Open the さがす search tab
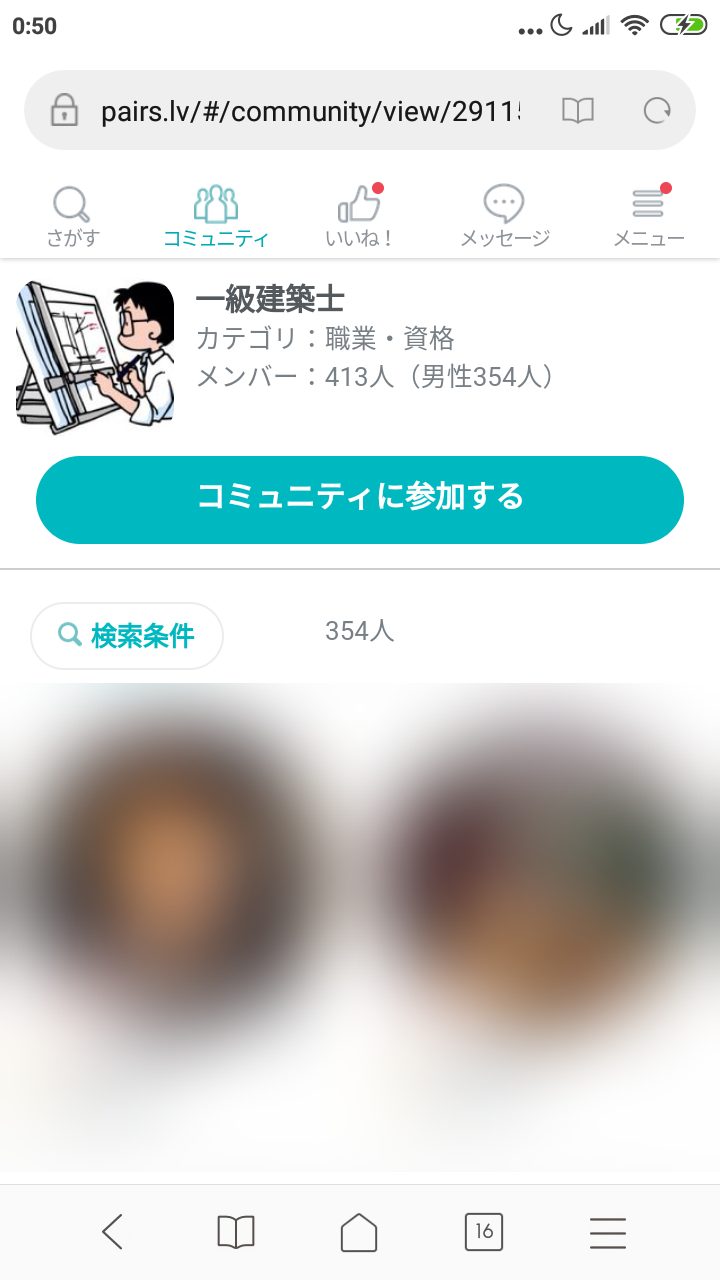 coord(72,217)
